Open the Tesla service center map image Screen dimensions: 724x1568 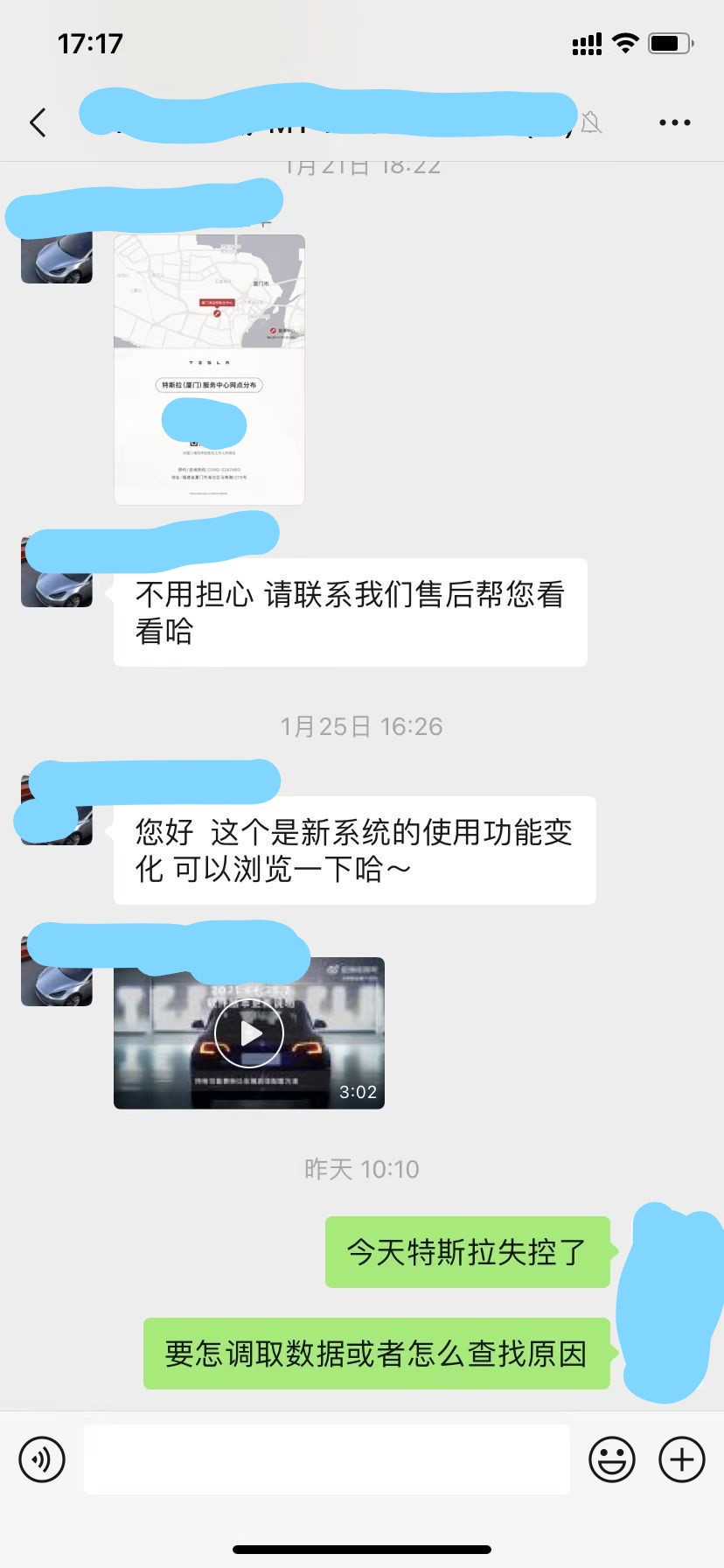[209, 369]
